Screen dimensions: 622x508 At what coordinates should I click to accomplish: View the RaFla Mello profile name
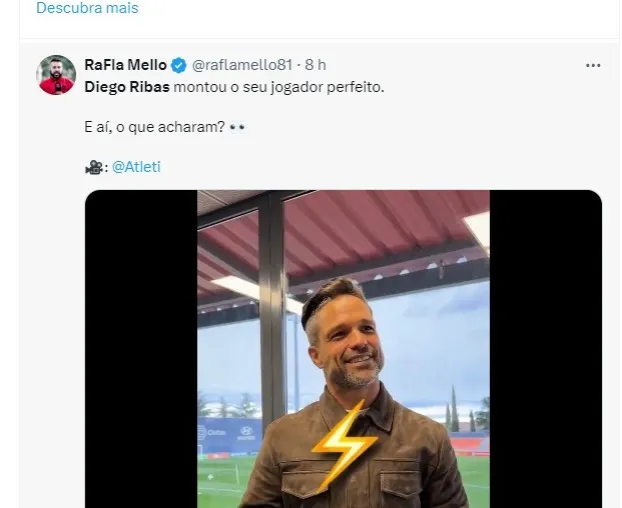[x=125, y=65]
